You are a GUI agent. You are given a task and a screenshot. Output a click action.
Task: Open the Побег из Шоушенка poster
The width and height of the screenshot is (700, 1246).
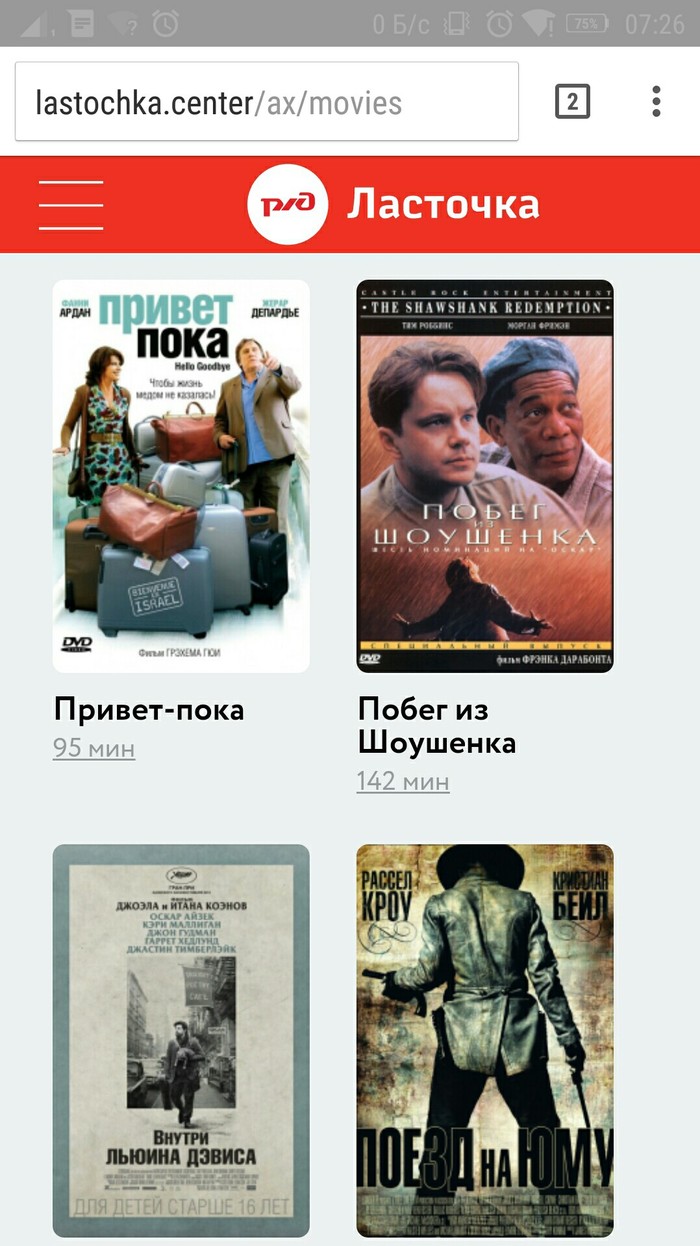pyautogui.click(x=485, y=476)
